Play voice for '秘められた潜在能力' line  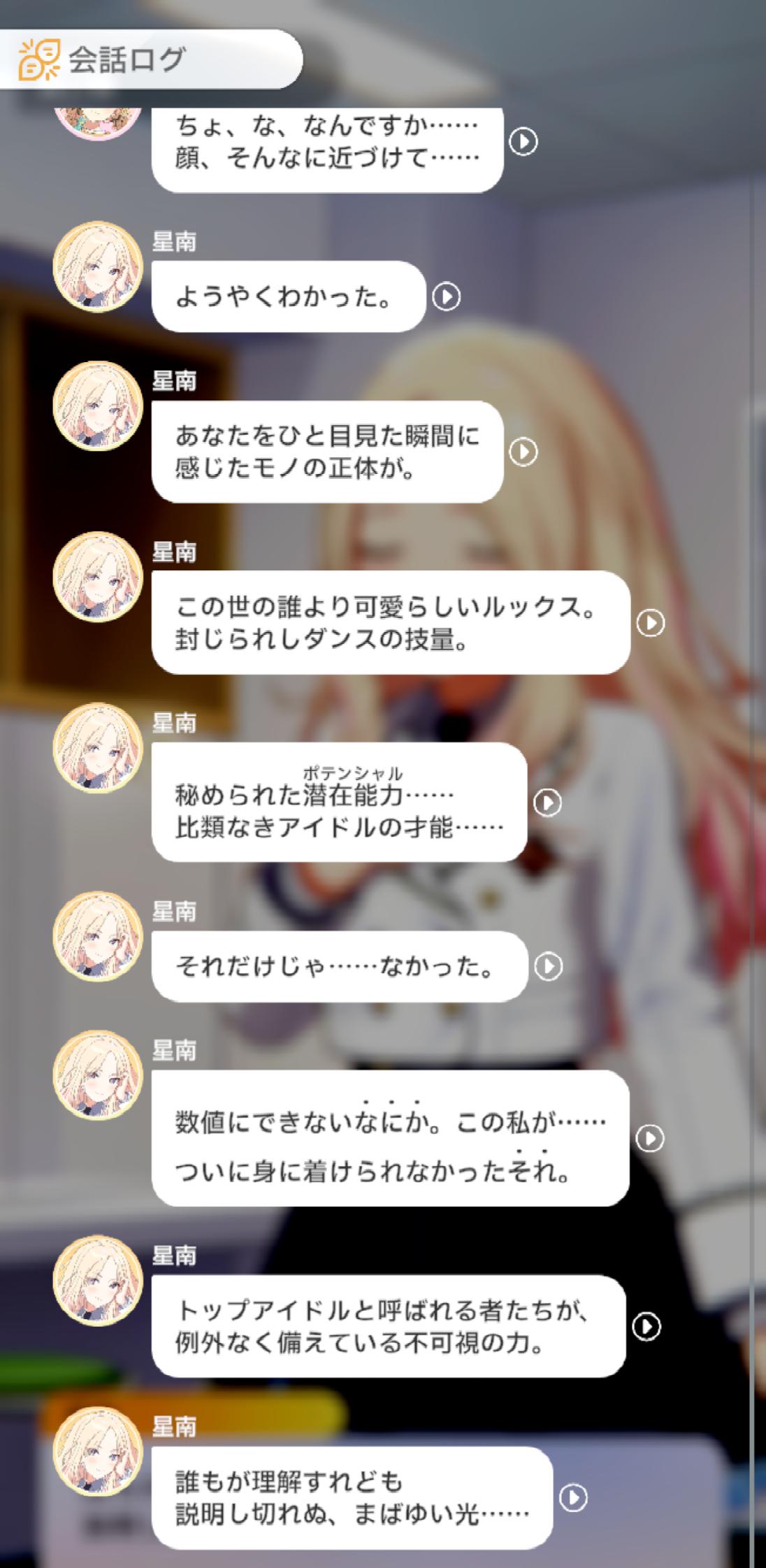pos(547,803)
